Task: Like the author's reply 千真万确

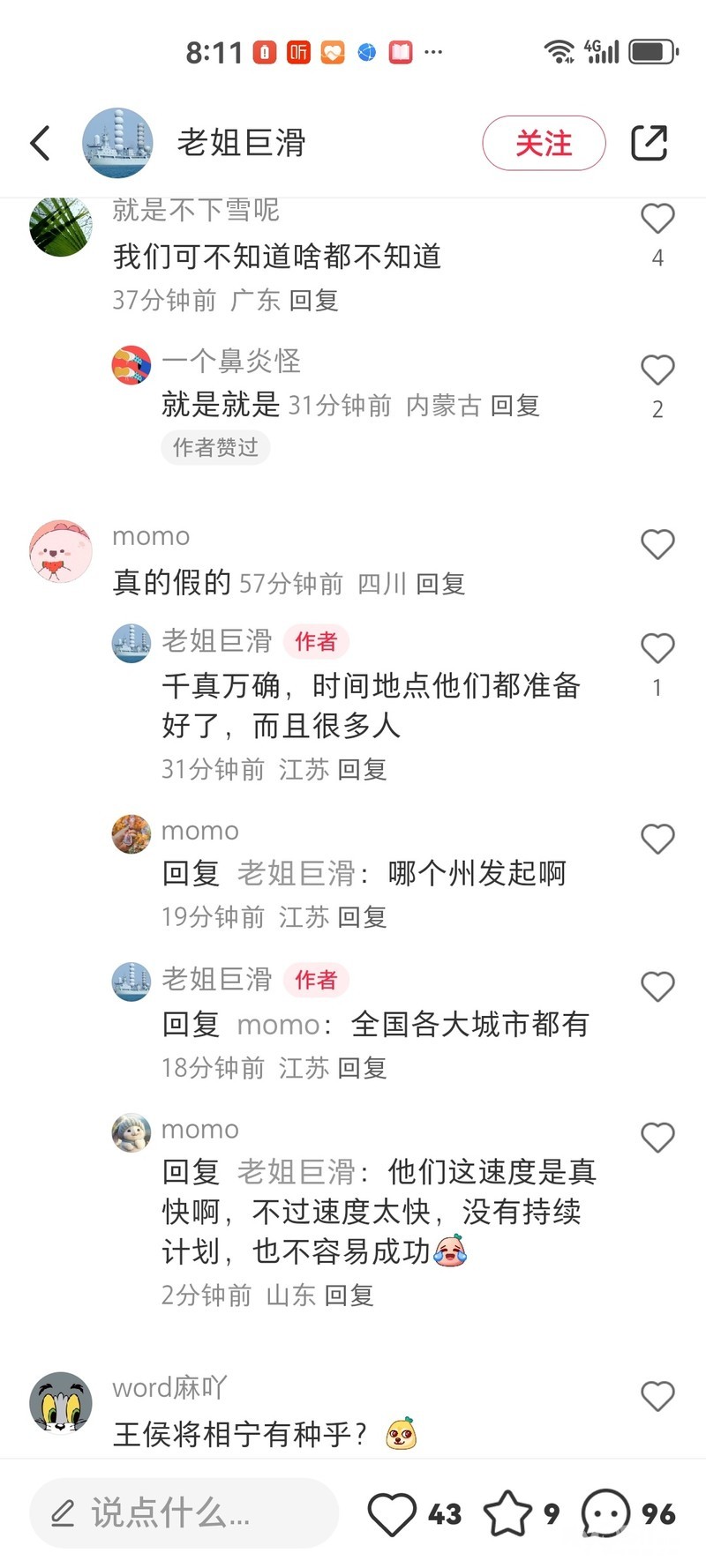Action: coord(657,649)
